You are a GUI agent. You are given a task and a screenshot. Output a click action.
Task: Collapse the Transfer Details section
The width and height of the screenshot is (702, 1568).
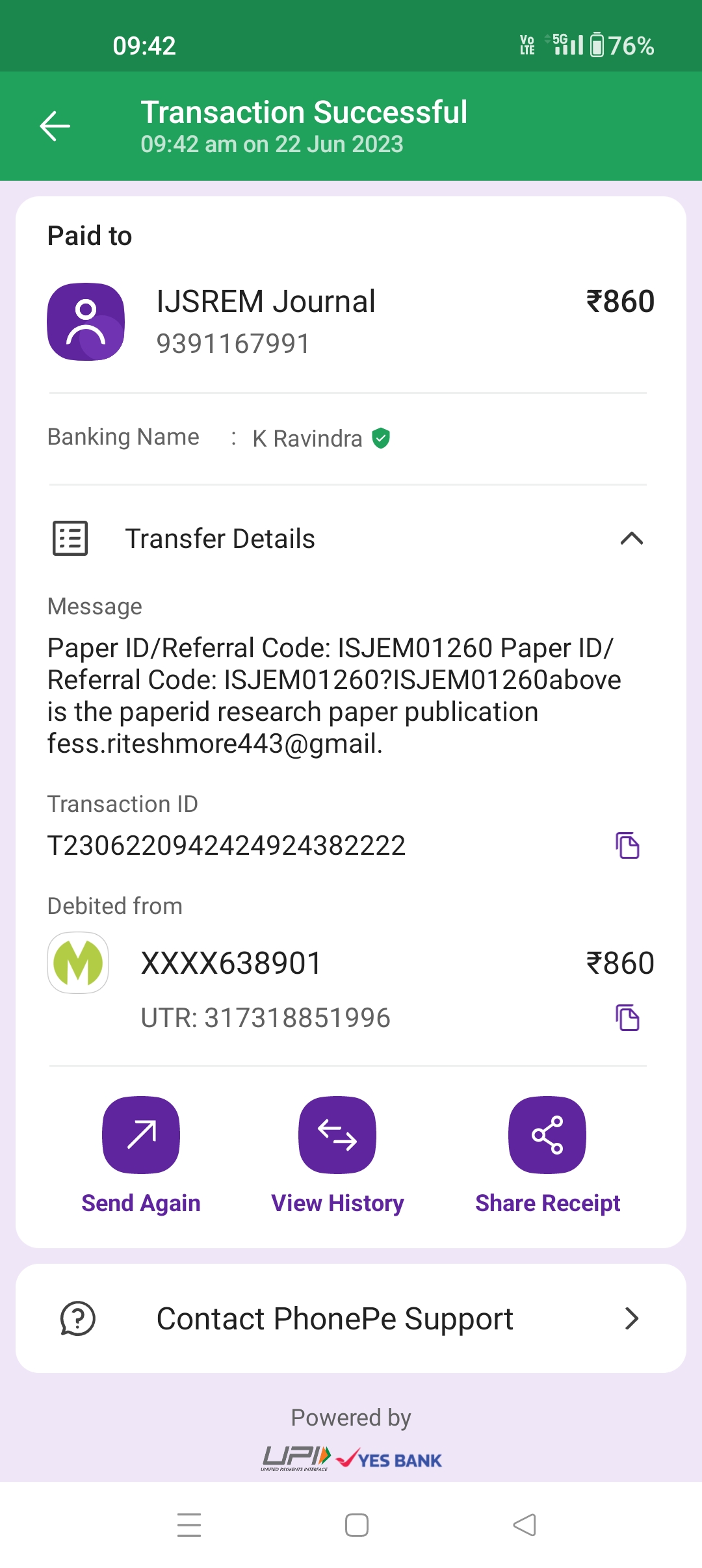tap(631, 538)
